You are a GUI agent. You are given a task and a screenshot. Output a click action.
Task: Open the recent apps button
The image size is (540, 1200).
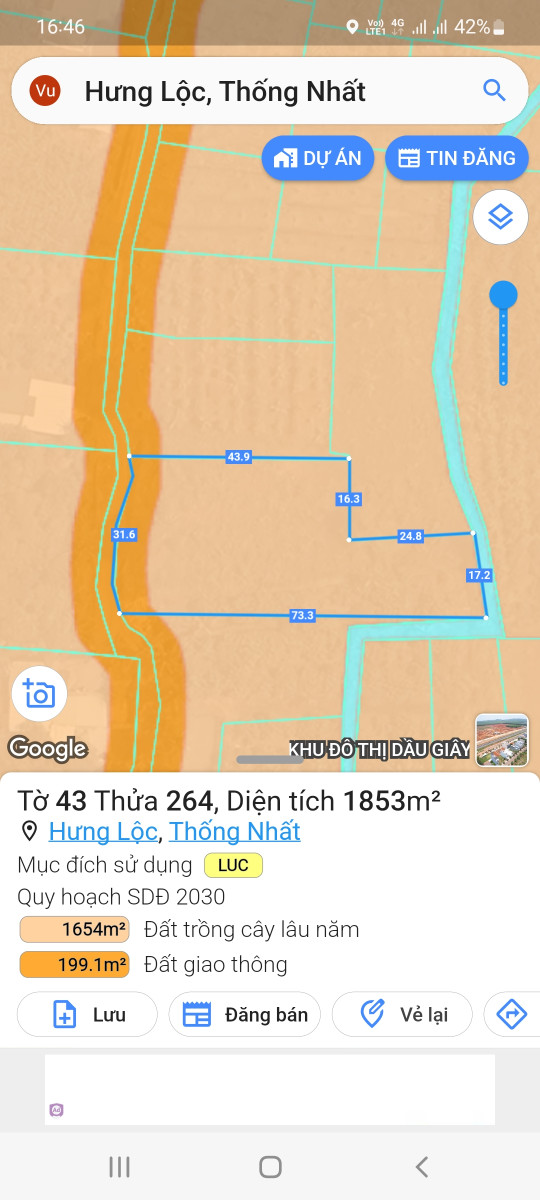(x=119, y=1166)
